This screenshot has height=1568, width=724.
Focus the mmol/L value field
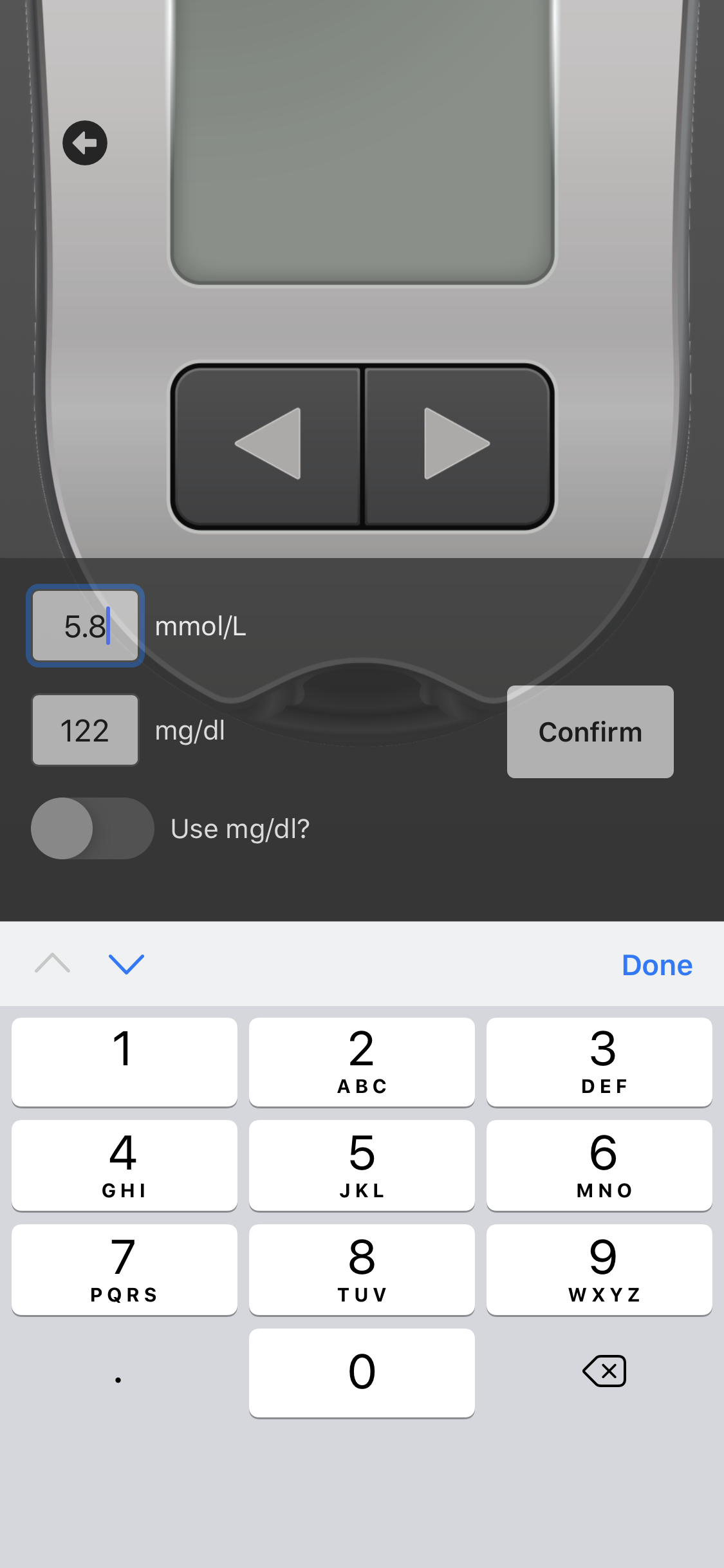point(85,626)
